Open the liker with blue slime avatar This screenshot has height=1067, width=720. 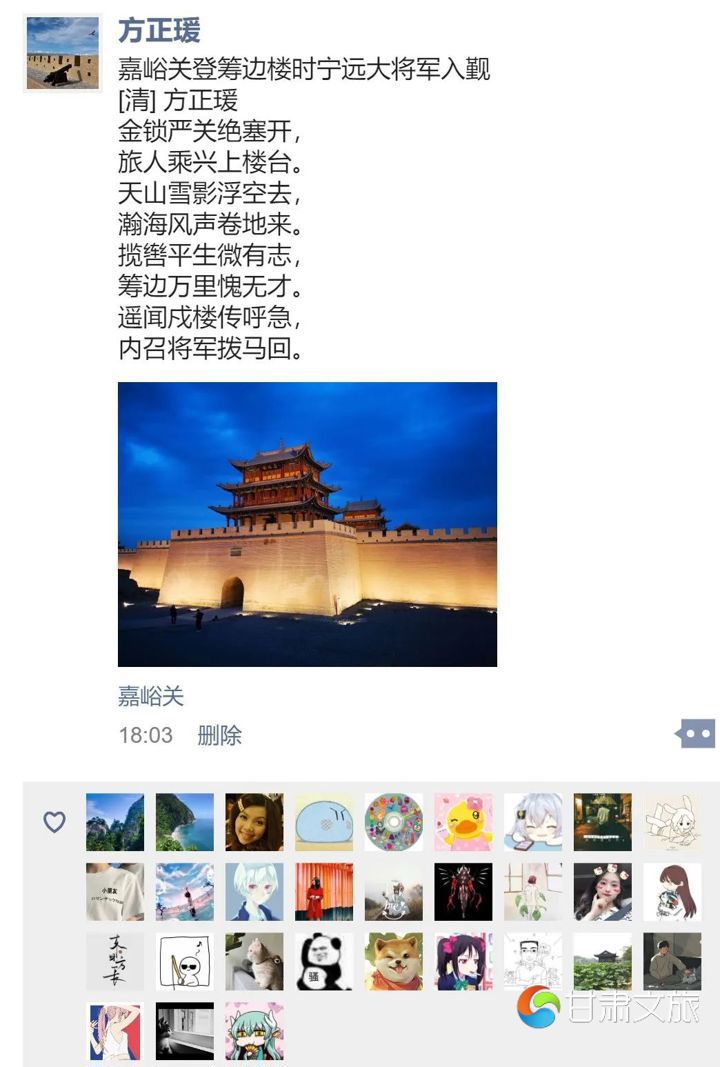tap(324, 822)
